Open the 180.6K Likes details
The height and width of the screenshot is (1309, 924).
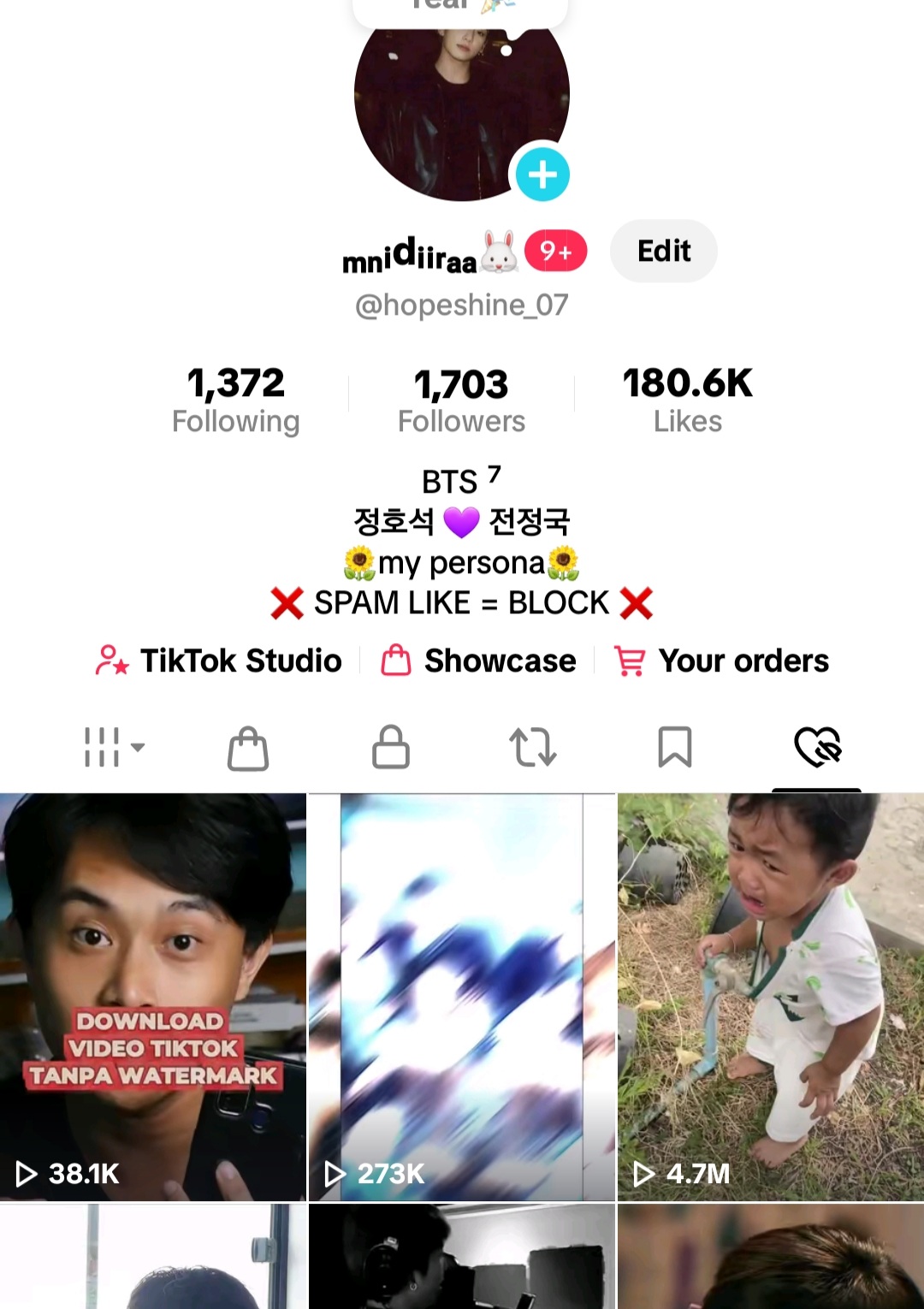pos(688,400)
